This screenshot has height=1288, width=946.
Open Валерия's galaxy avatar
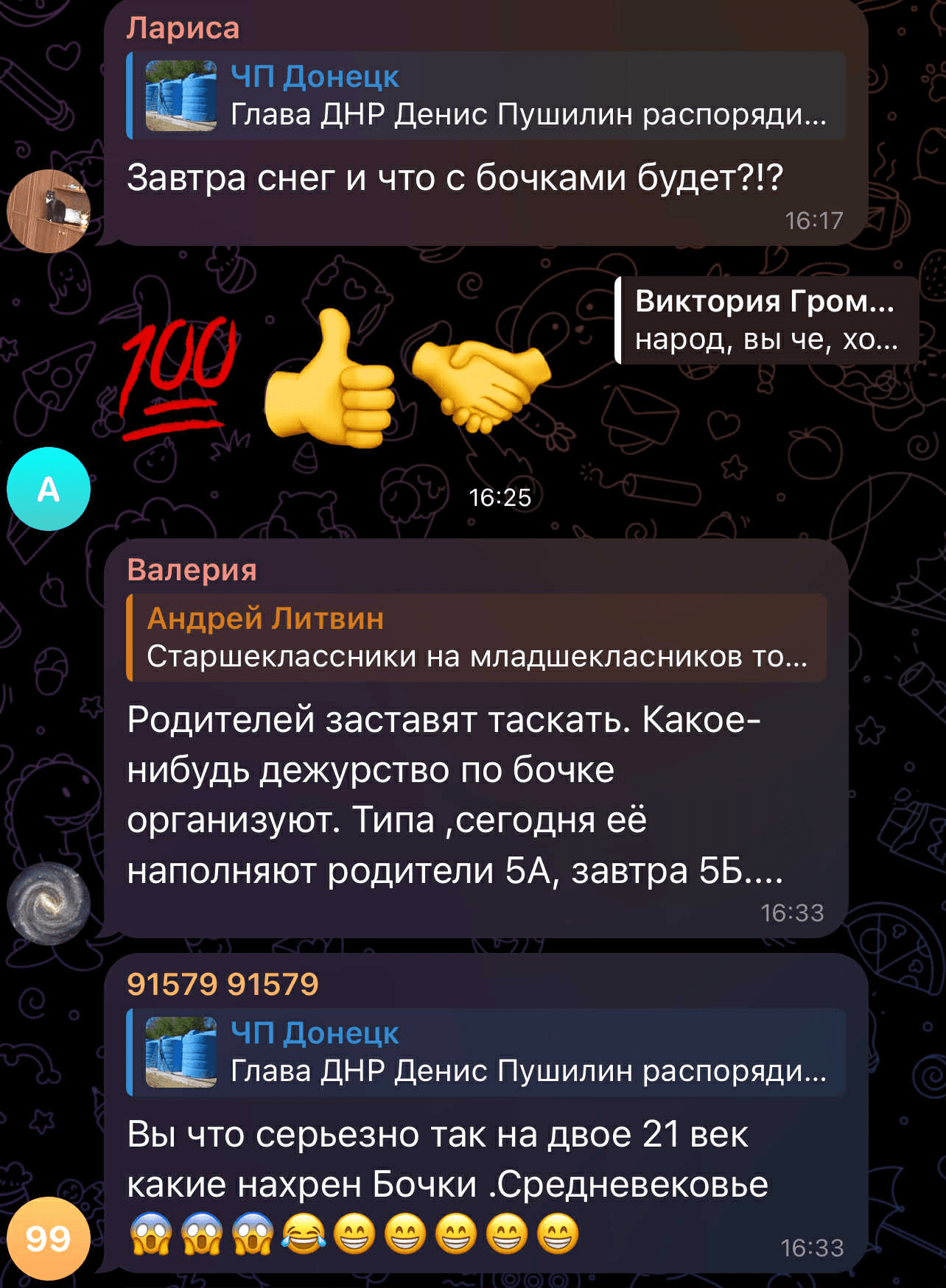pyautogui.click(x=49, y=904)
